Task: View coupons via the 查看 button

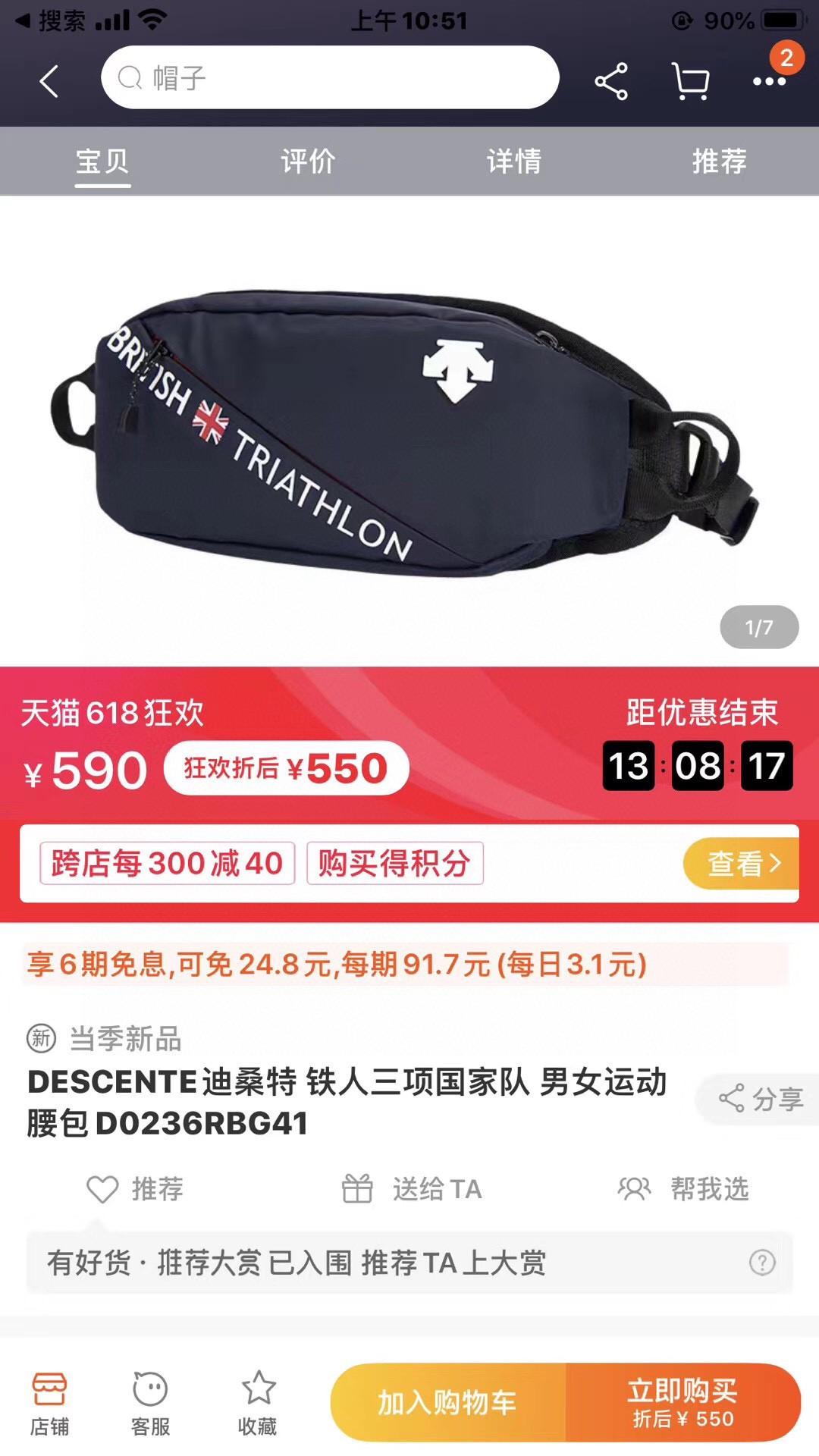Action: (x=742, y=863)
